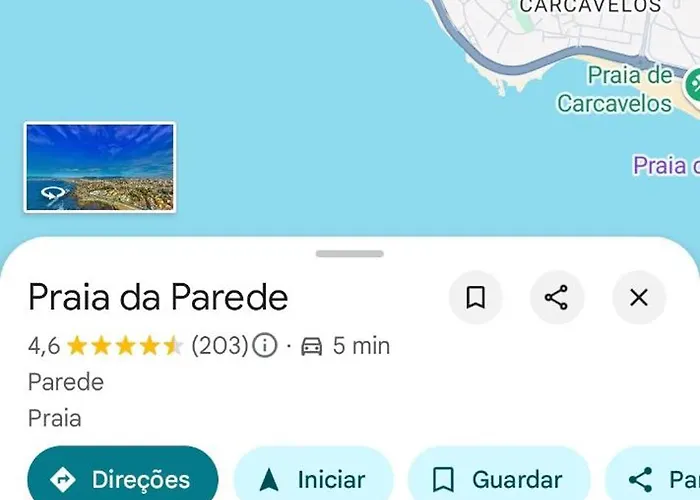Viewport: 700px width, 500px height.
Task: Start navigation with Iniciar
Action: pyautogui.click(x=314, y=479)
